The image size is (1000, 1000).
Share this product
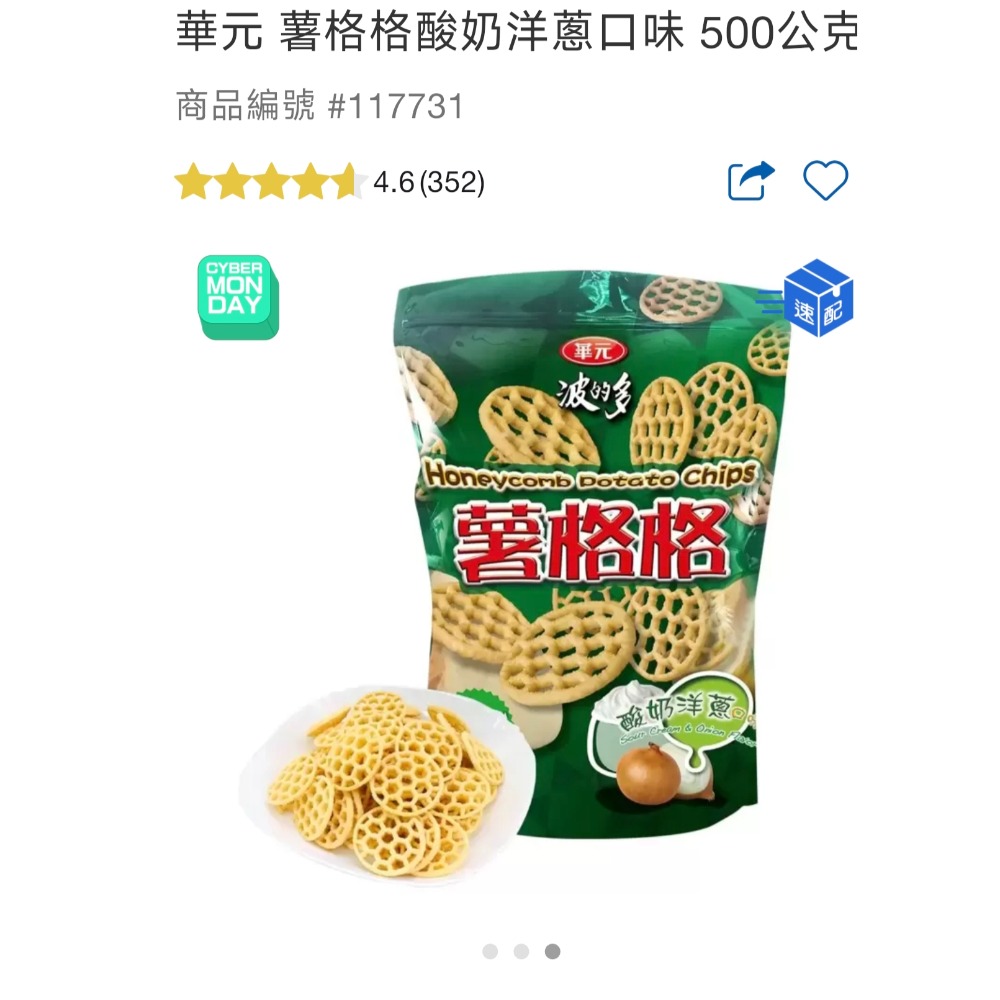[x=750, y=181]
